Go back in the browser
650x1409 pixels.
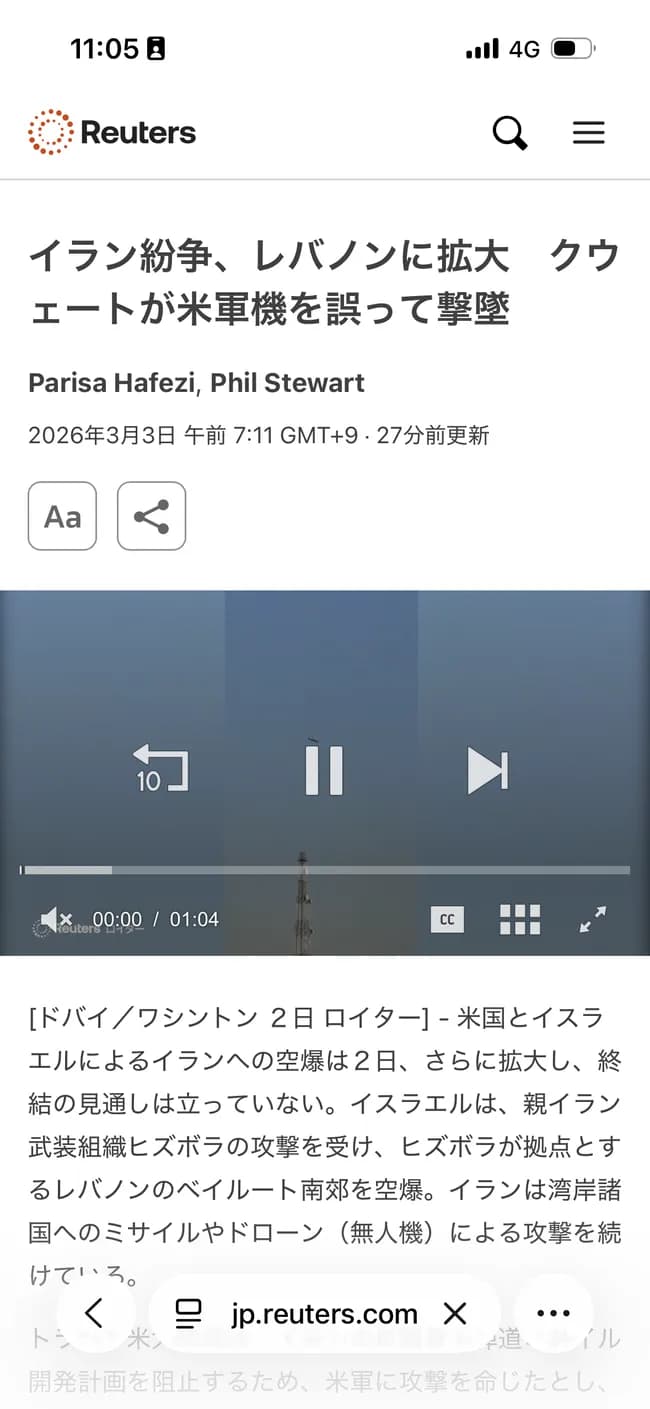click(x=95, y=1313)
